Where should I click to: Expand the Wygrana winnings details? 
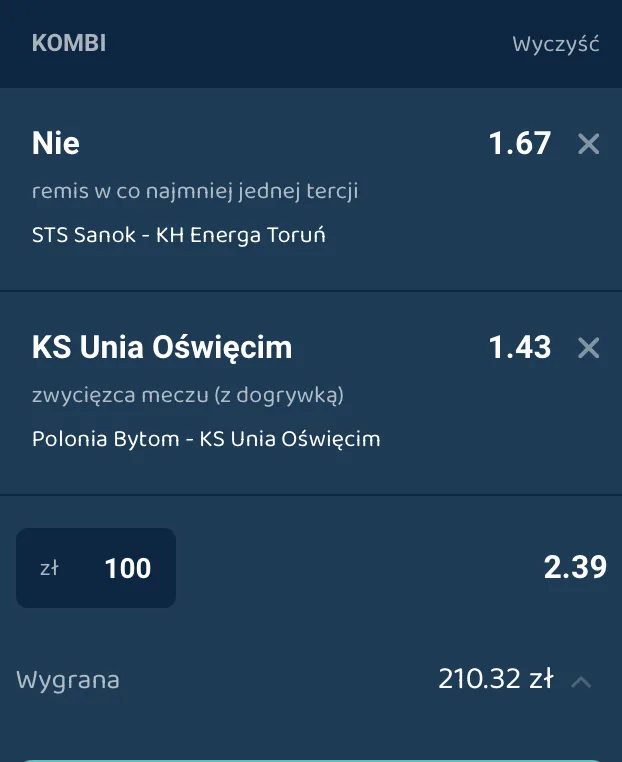pos(581,682)
